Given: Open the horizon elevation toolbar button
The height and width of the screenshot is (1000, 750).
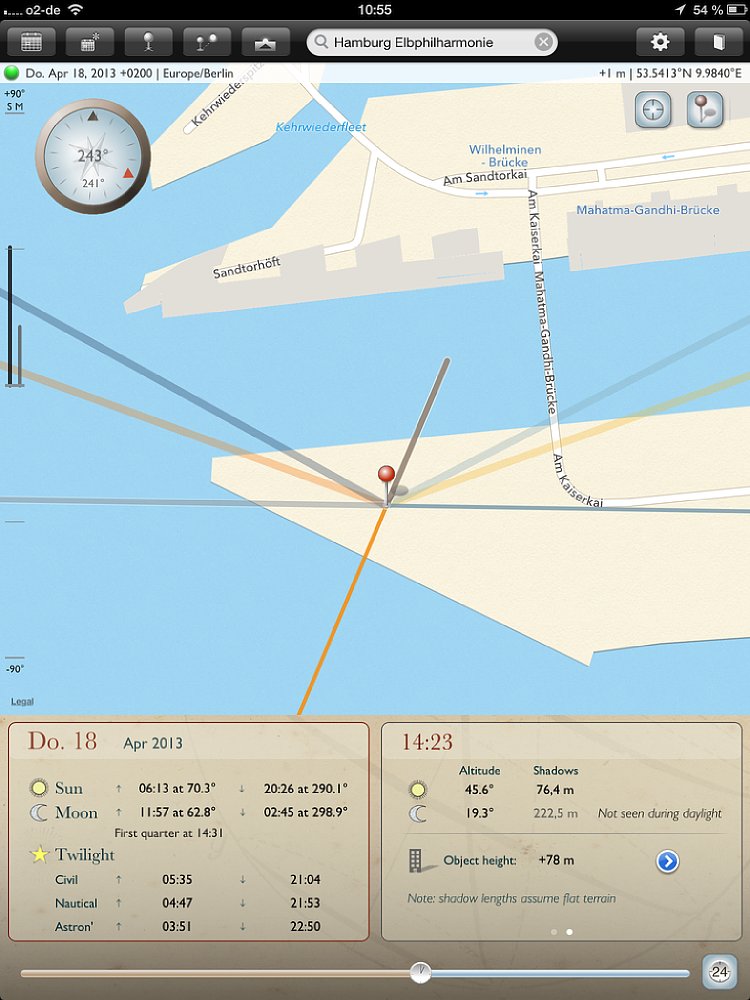Looking at the screenshot, I should pyautogui.click(x=266, y=42).
